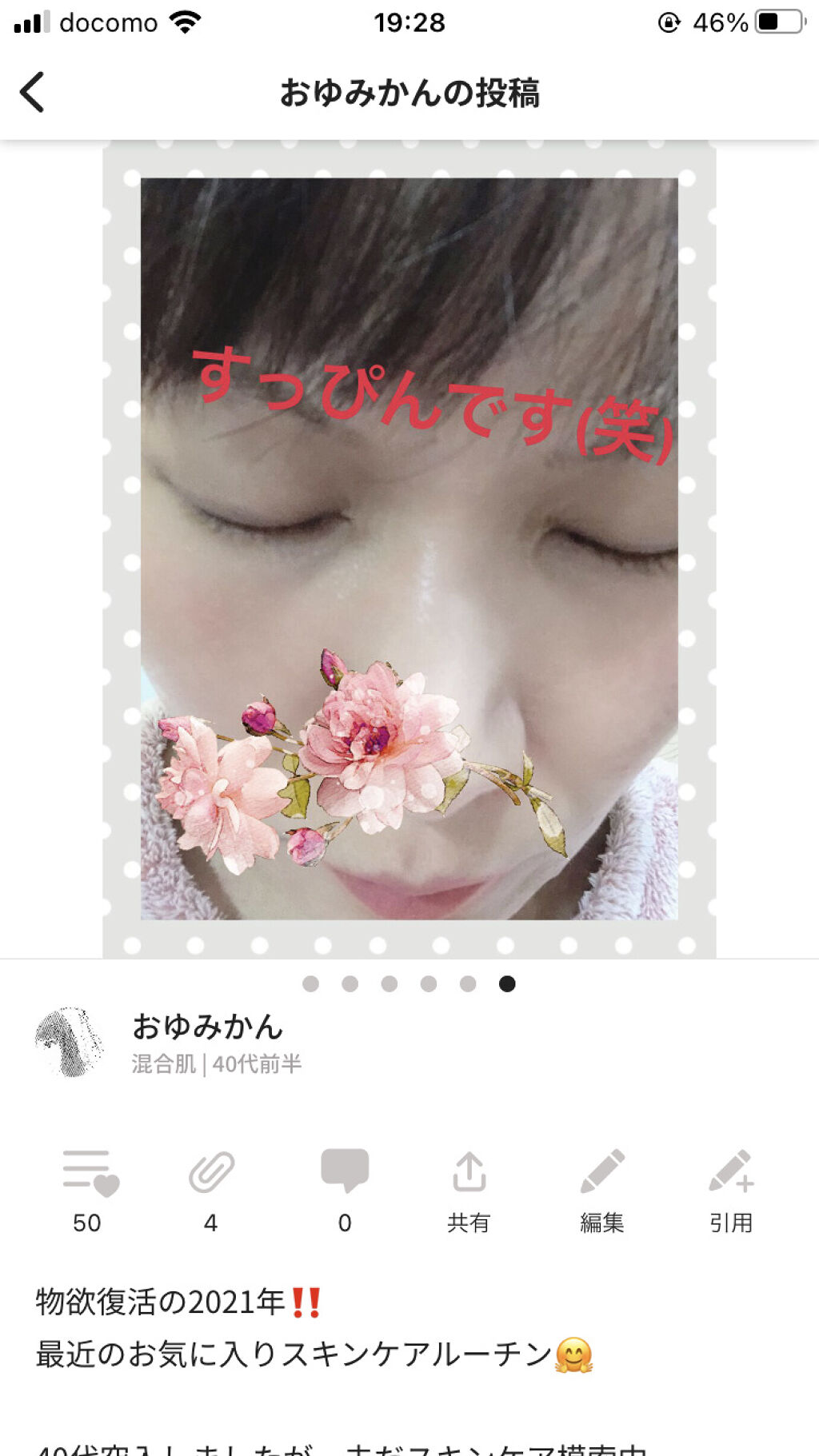Viewport: 819px width, 1456px height.
Task: Tap the cellular signal strength icon
Action: [30, 22]
